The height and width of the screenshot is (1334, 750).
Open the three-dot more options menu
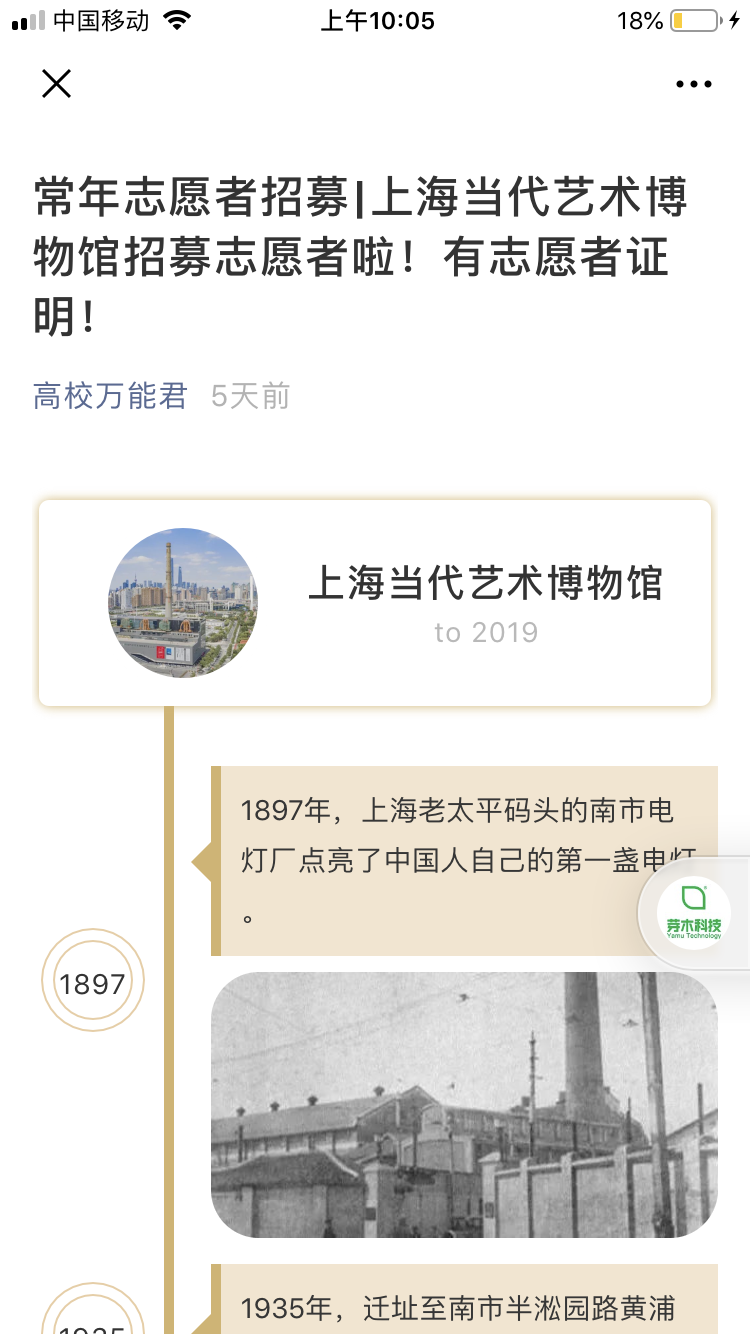693,85
